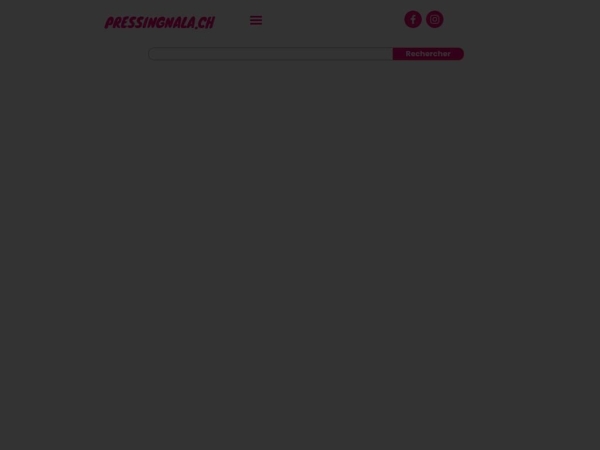Screen dimensions: 600x450
Task: Open the hamburger menu
Action: [256, 20]
